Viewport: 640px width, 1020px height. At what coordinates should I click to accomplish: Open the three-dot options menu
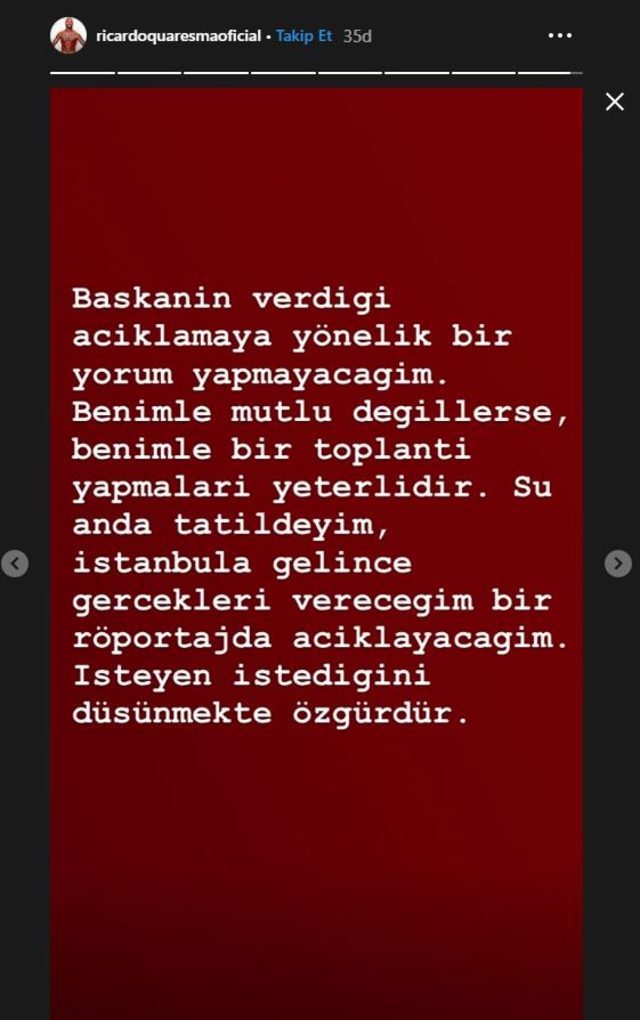tap(559, 36)
